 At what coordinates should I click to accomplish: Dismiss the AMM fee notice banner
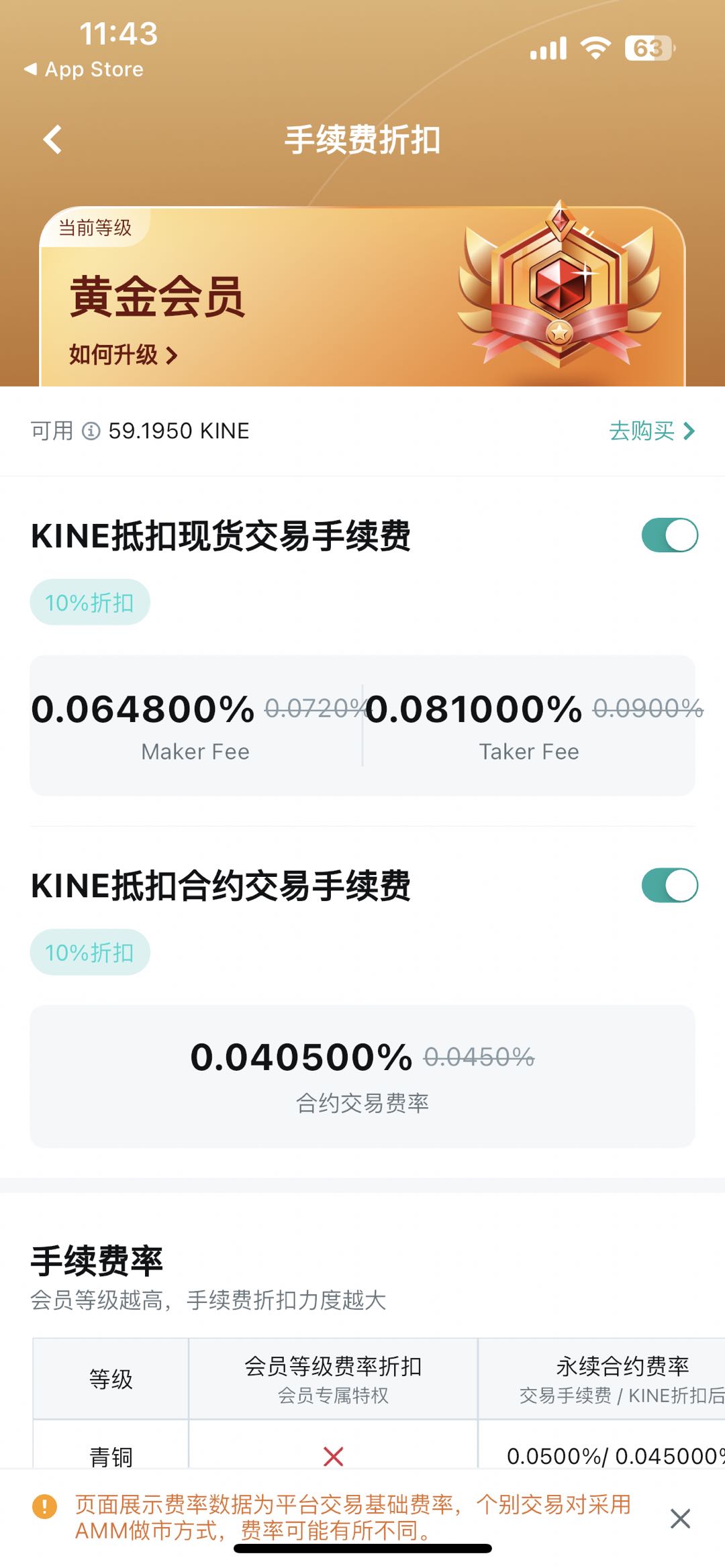click(x=680, y=1518)
